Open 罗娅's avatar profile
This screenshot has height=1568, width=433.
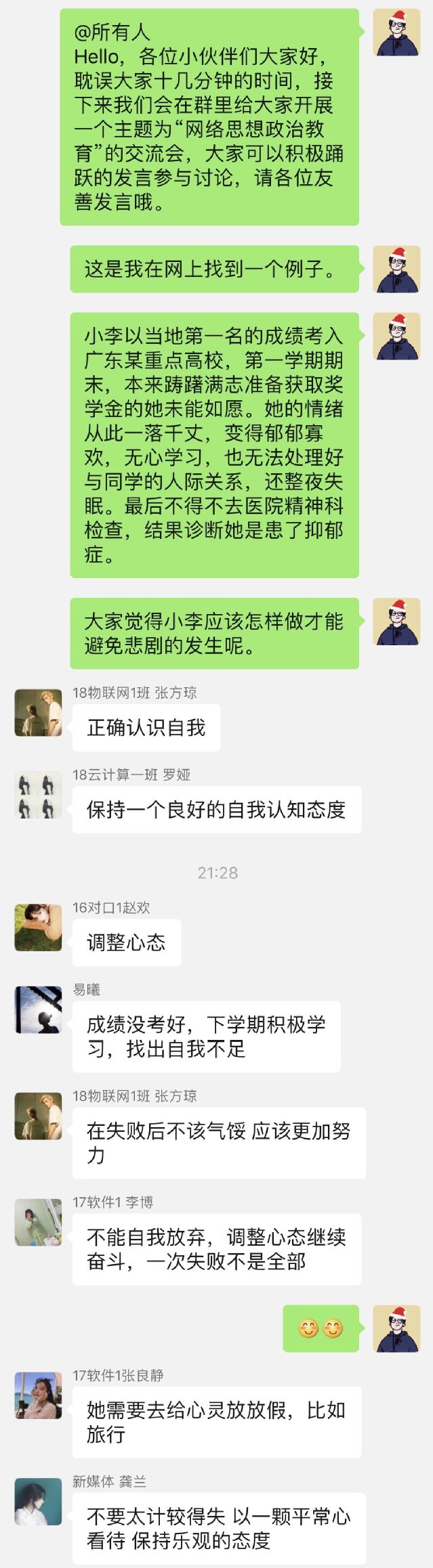pos(38,795)
